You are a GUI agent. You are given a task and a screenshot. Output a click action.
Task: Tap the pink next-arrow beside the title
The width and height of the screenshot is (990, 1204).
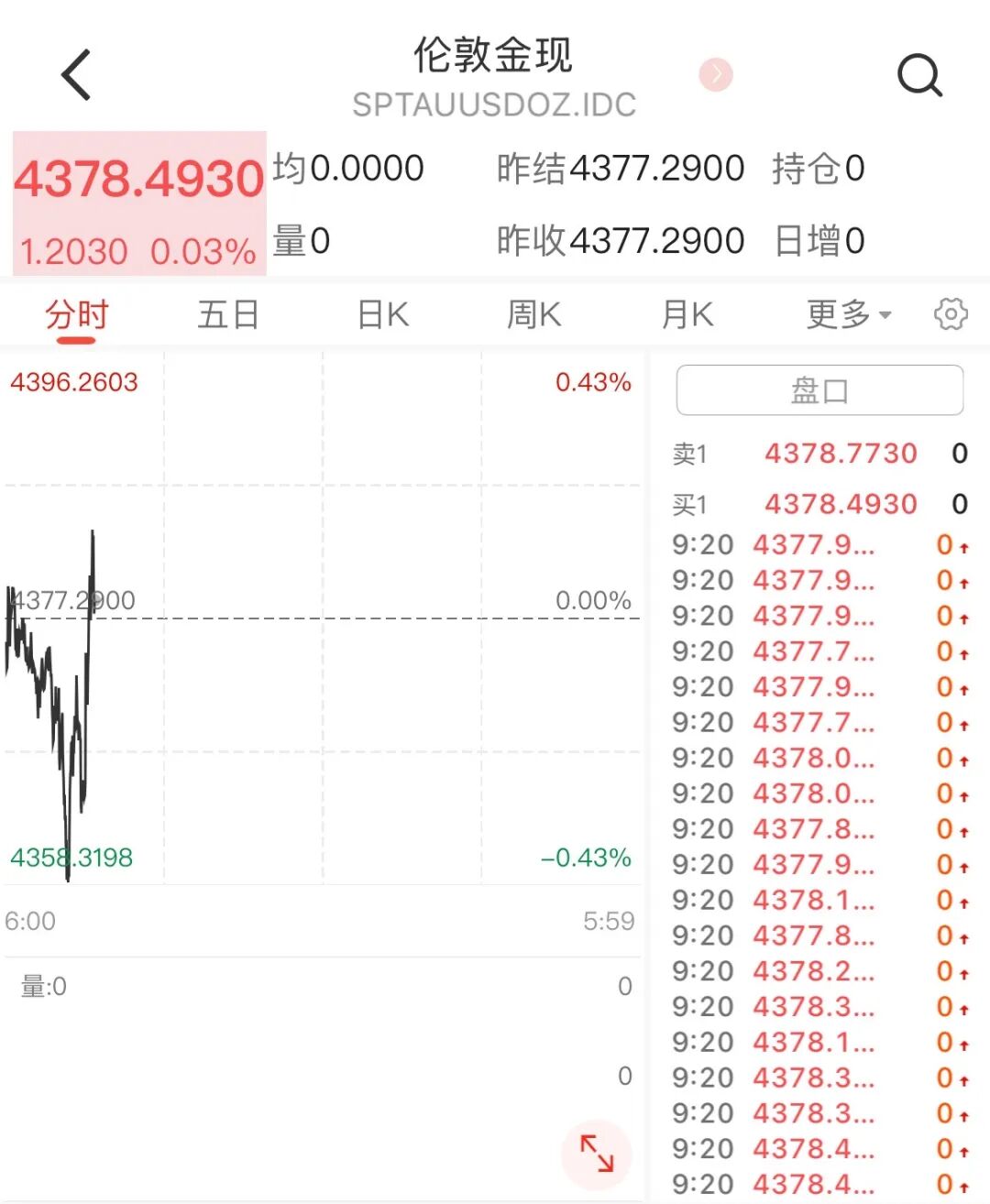coord(716,74)
